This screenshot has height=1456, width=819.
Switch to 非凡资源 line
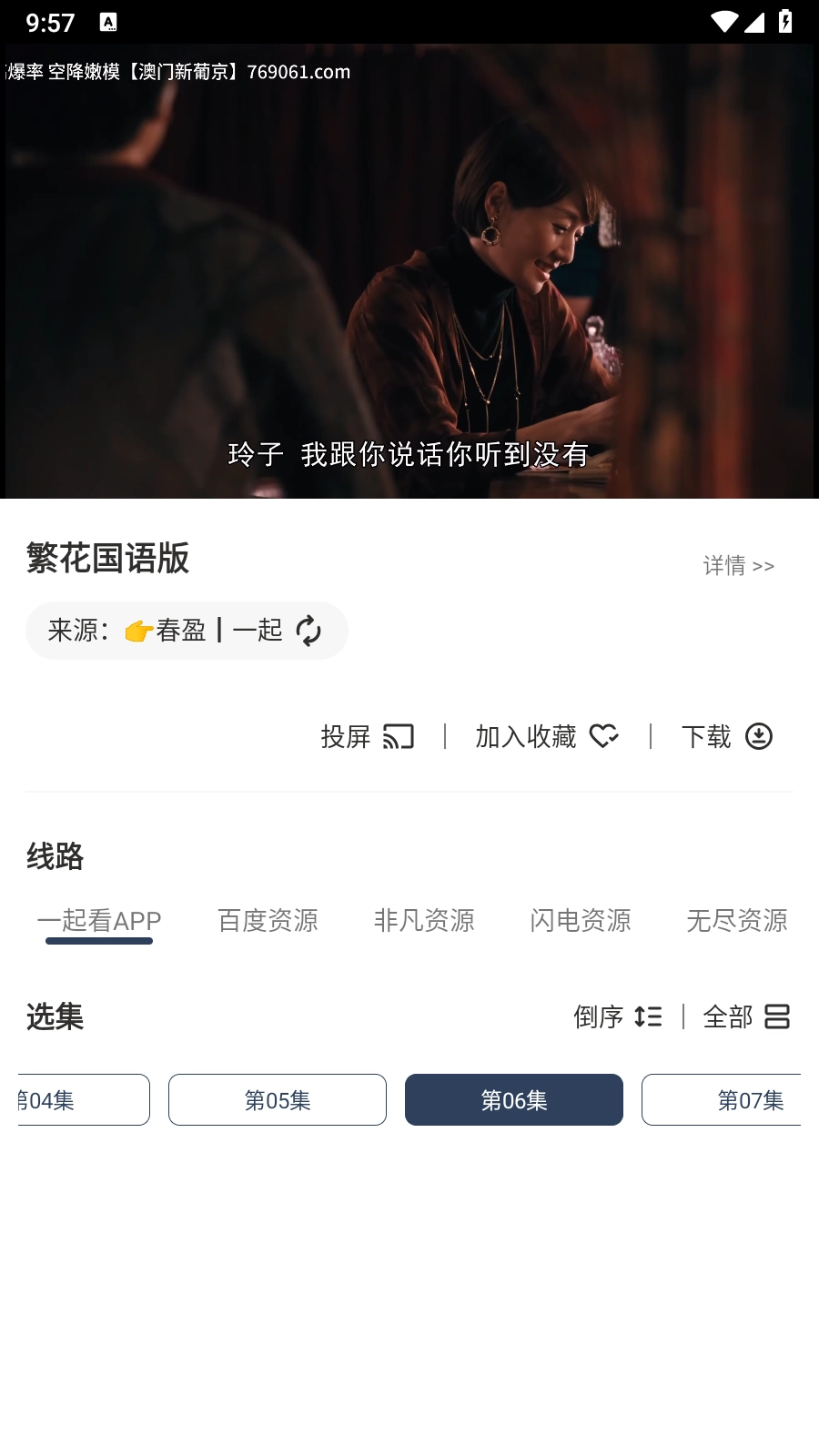click(x=424, y=921)
